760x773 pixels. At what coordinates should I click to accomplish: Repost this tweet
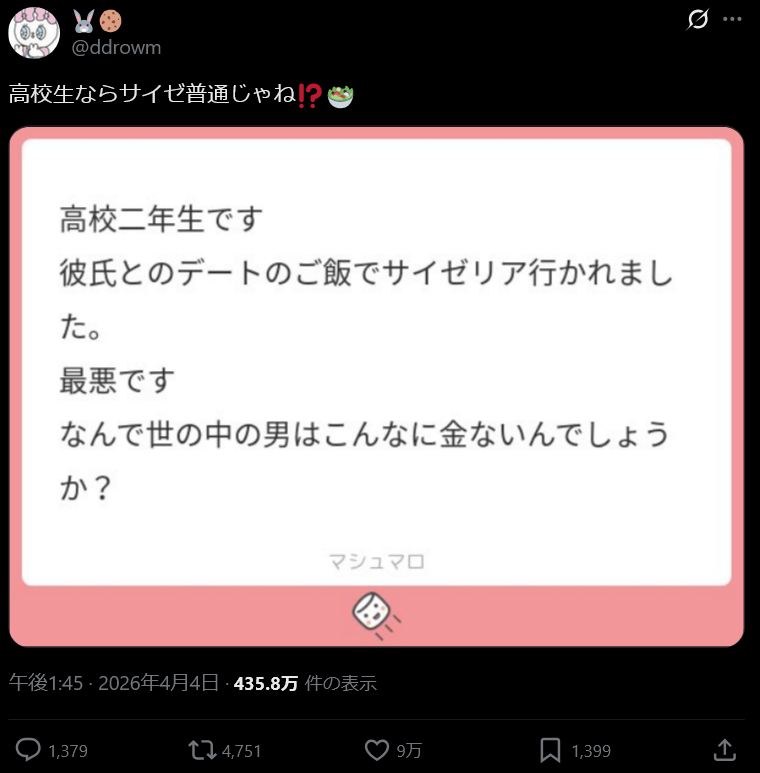(x=202, y=749)
